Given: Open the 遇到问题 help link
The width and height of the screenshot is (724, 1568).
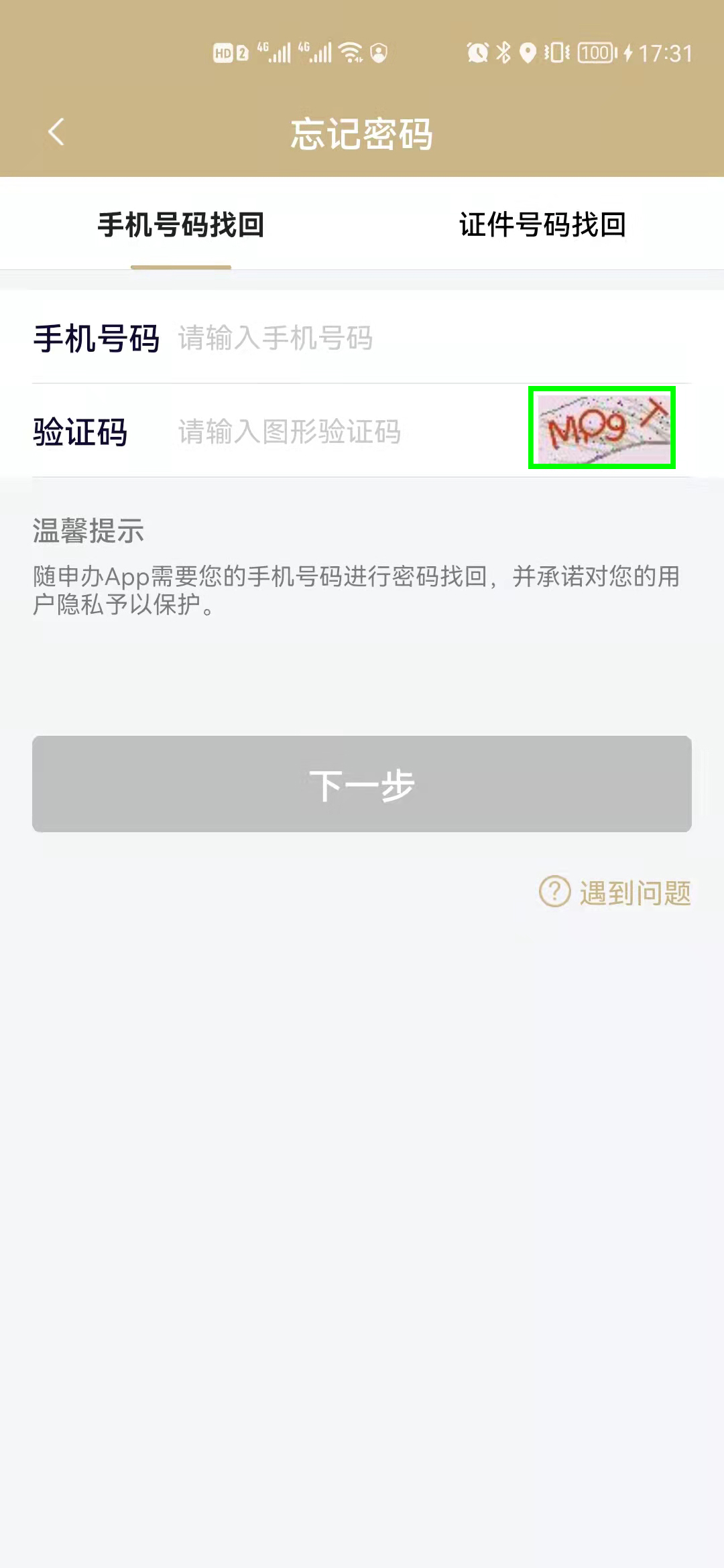Looking at the screenshot, I should tap(615, 893).
